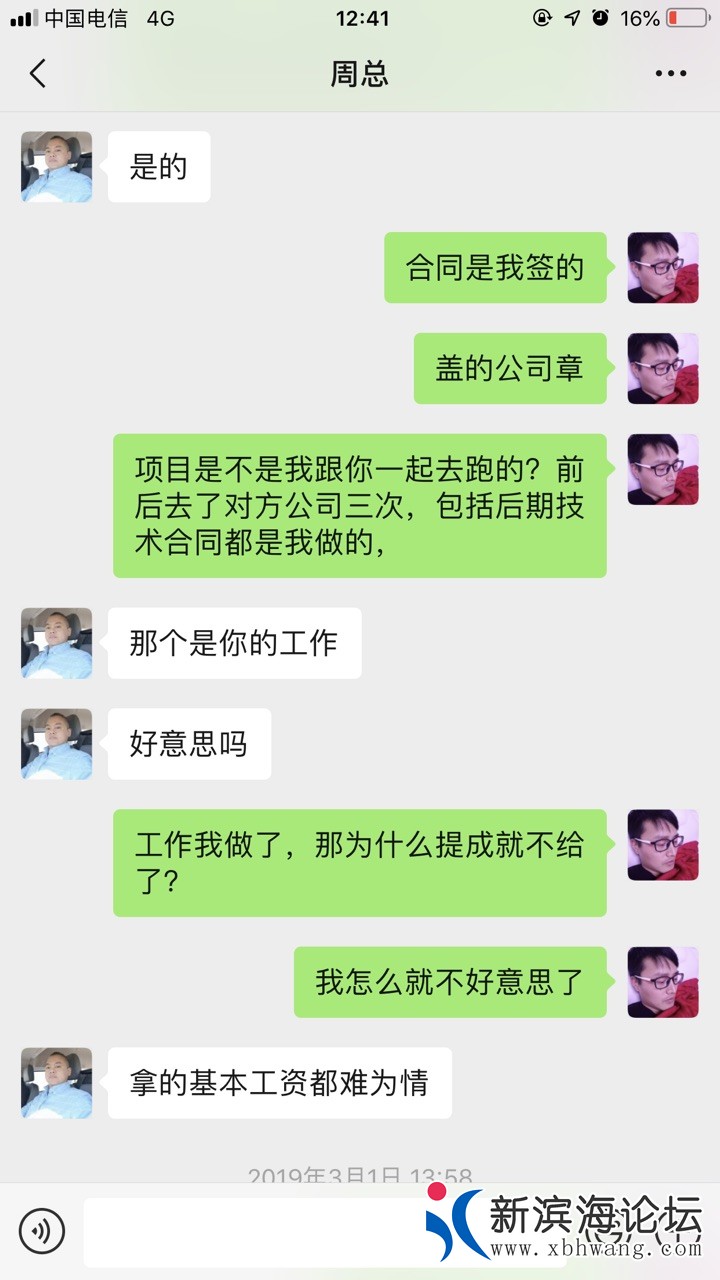Open the chat info overflow menu
The height and width of the screenshot is (1280, 720).
click(x=670, y=74)
